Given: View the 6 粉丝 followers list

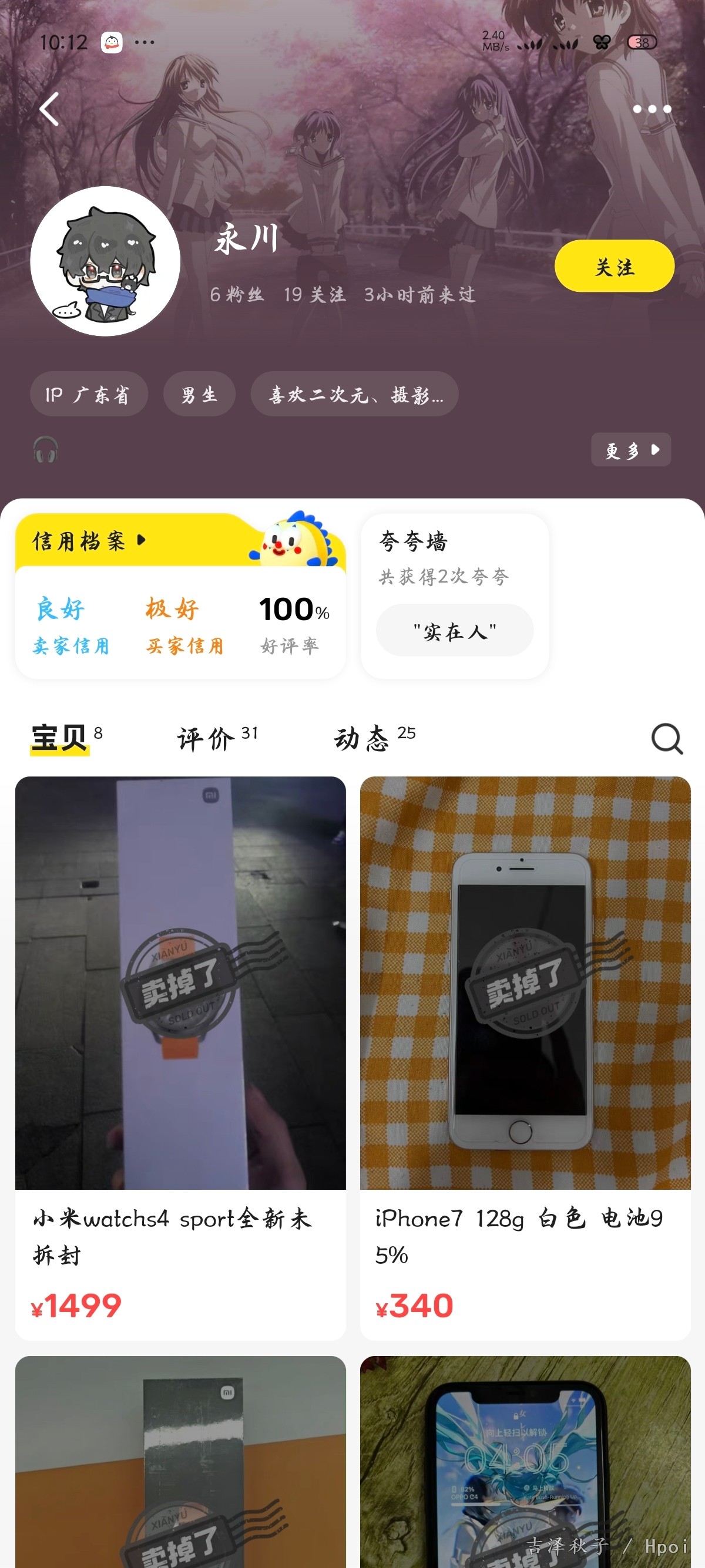Looking at the screenshot, I should pos(237,295).
